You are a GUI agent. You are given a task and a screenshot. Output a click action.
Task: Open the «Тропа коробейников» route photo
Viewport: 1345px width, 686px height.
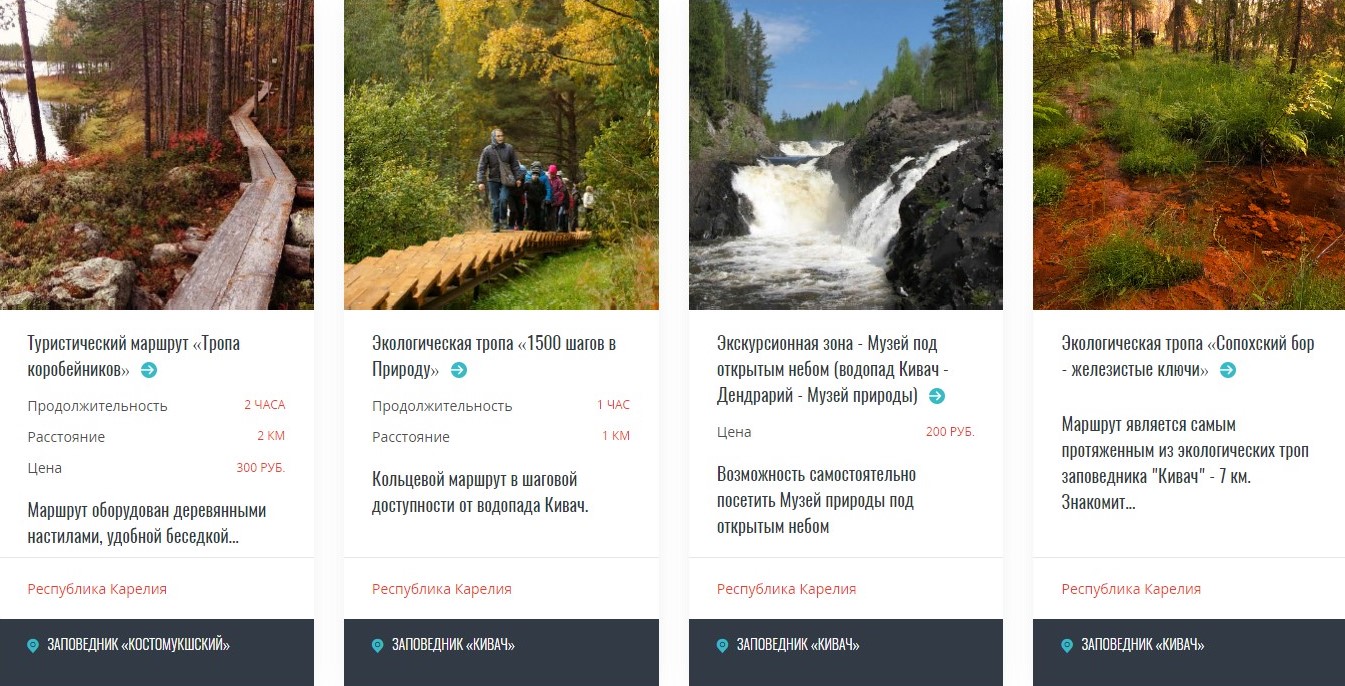[x=157, y=154]
